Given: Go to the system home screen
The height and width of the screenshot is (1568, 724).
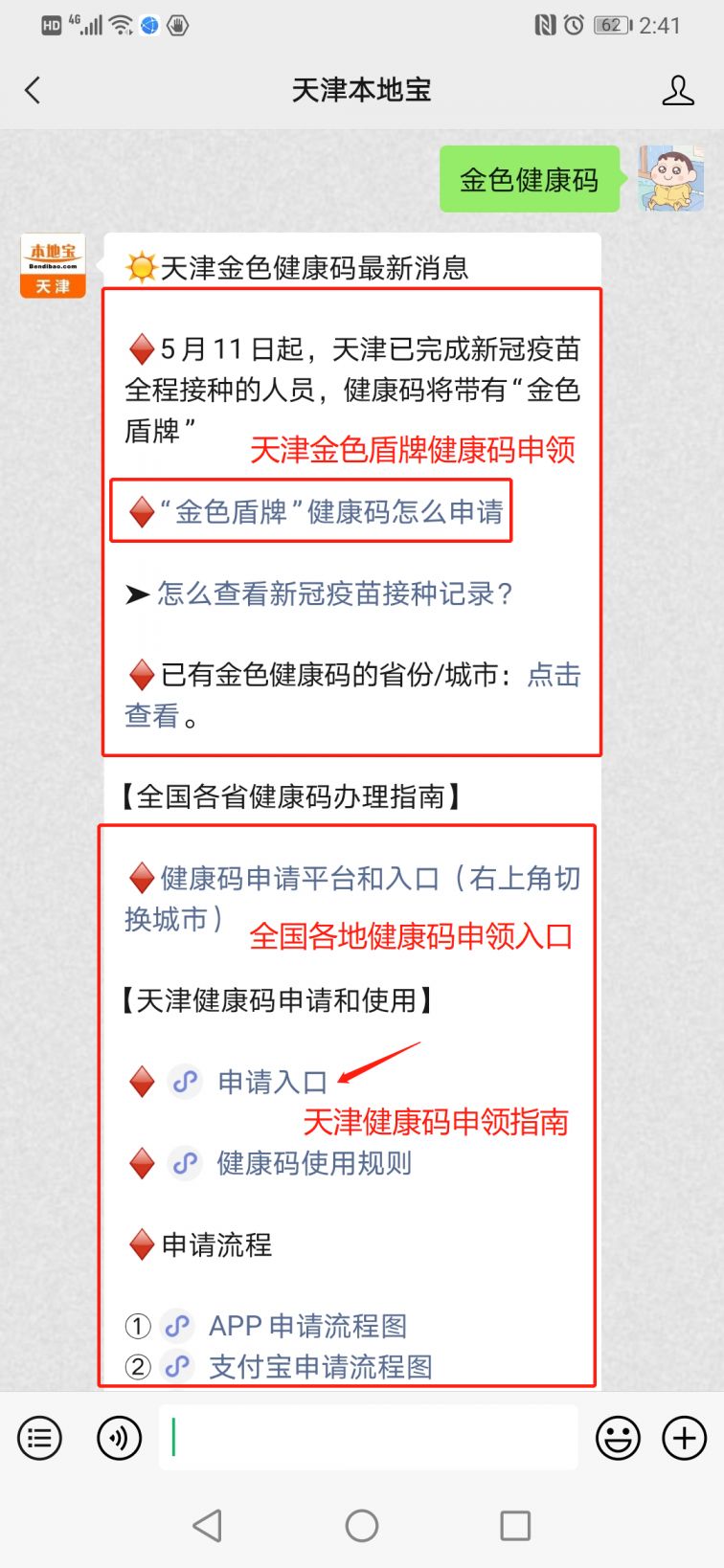Looking at the screenshot, I should tap(362, 1525).
